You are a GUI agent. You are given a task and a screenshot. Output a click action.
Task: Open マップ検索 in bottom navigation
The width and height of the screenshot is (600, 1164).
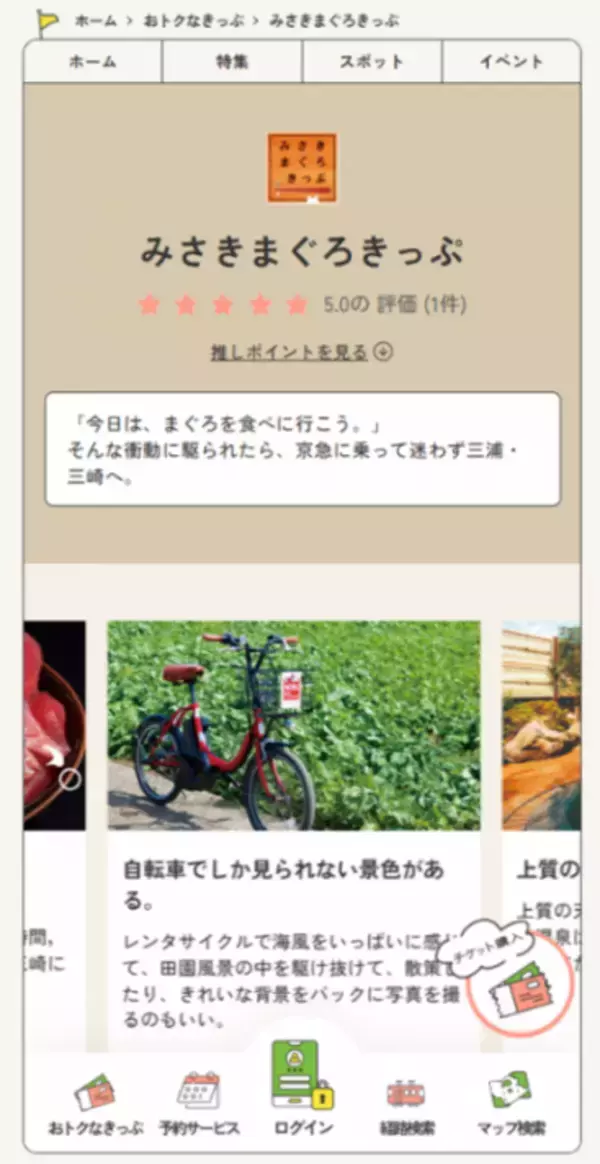510,1104
